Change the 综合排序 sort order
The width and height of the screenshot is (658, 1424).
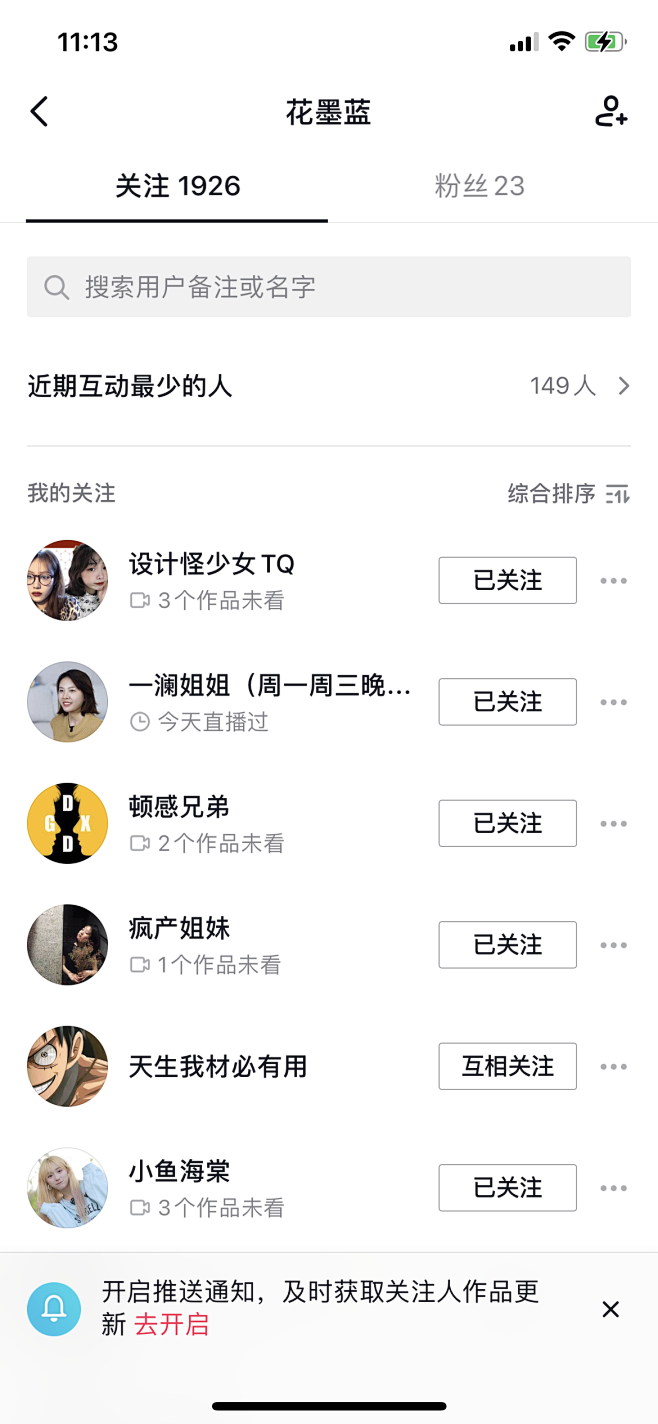568,493
